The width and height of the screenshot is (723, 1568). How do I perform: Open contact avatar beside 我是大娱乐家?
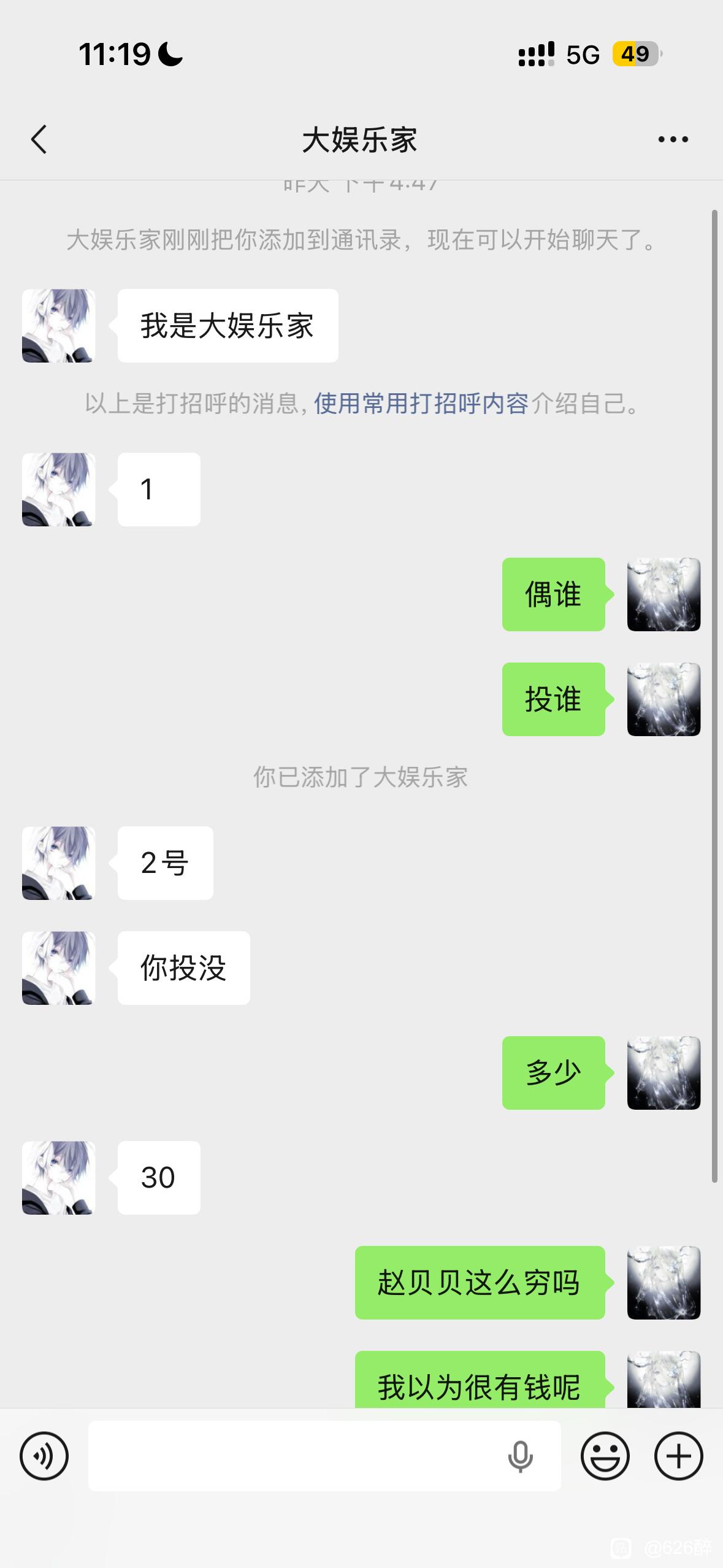pyautogui.click(x=59, y=326)
